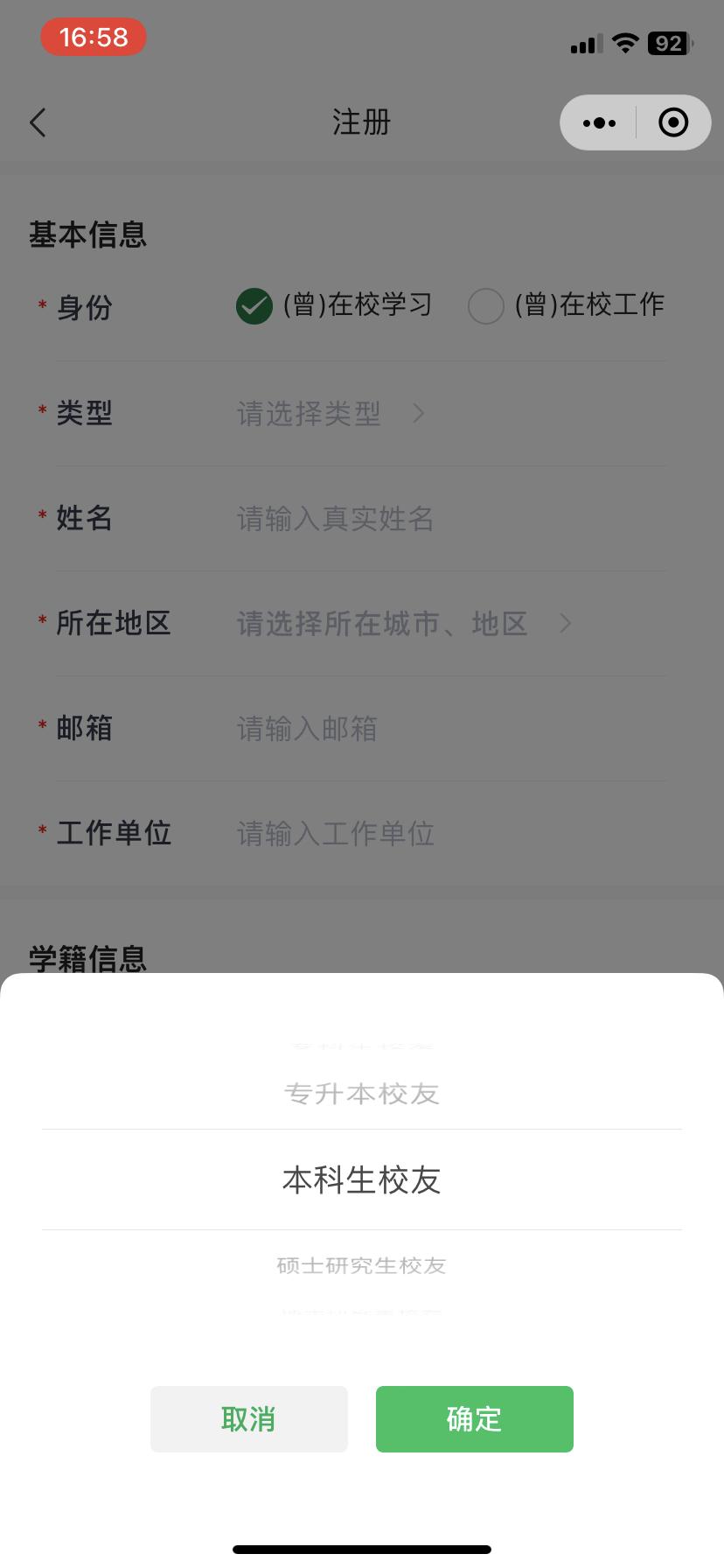The width and height of the screenshot is (724, 1568).
Task: Tap the empty circle next to (曾)在校工作
Action: [487, 306]
